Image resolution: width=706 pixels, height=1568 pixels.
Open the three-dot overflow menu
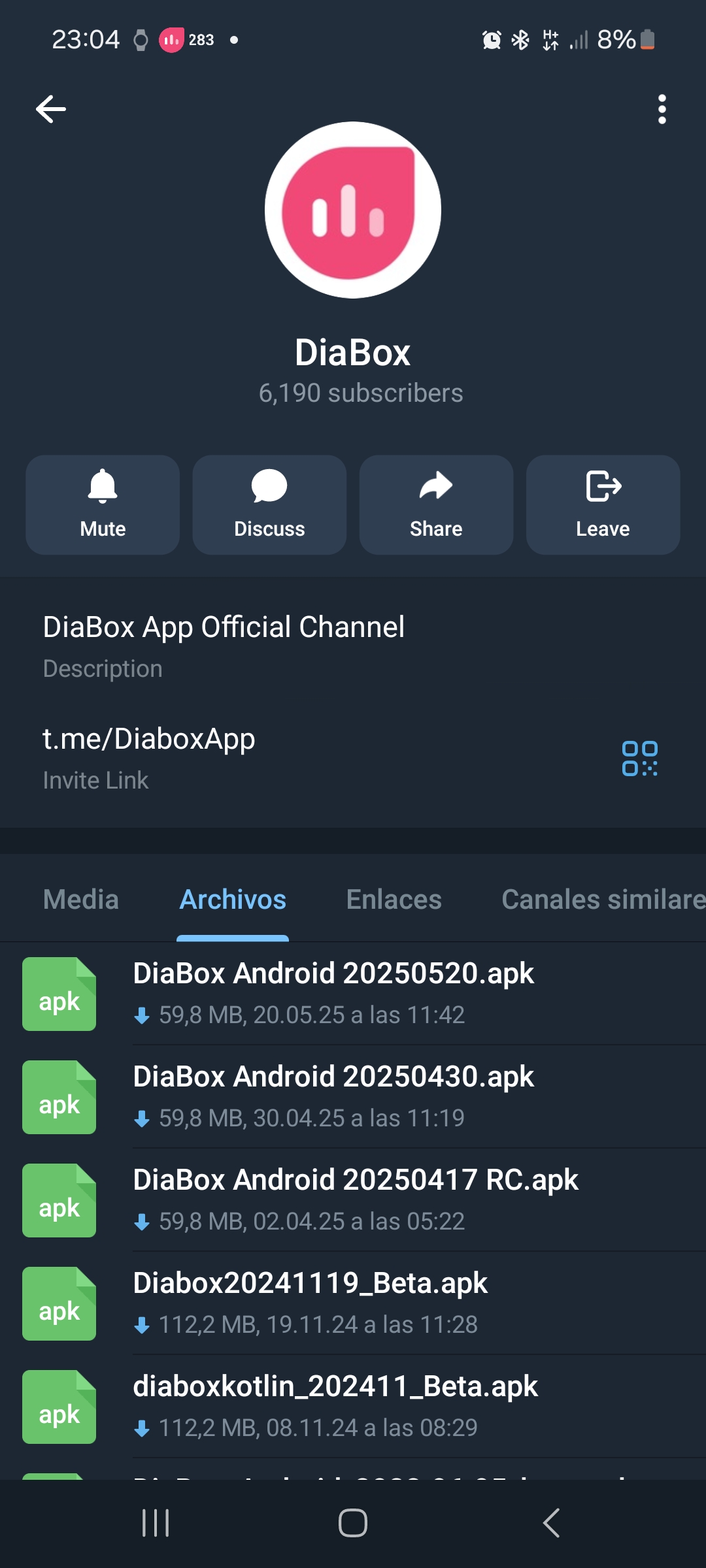(x=662, y=109)
